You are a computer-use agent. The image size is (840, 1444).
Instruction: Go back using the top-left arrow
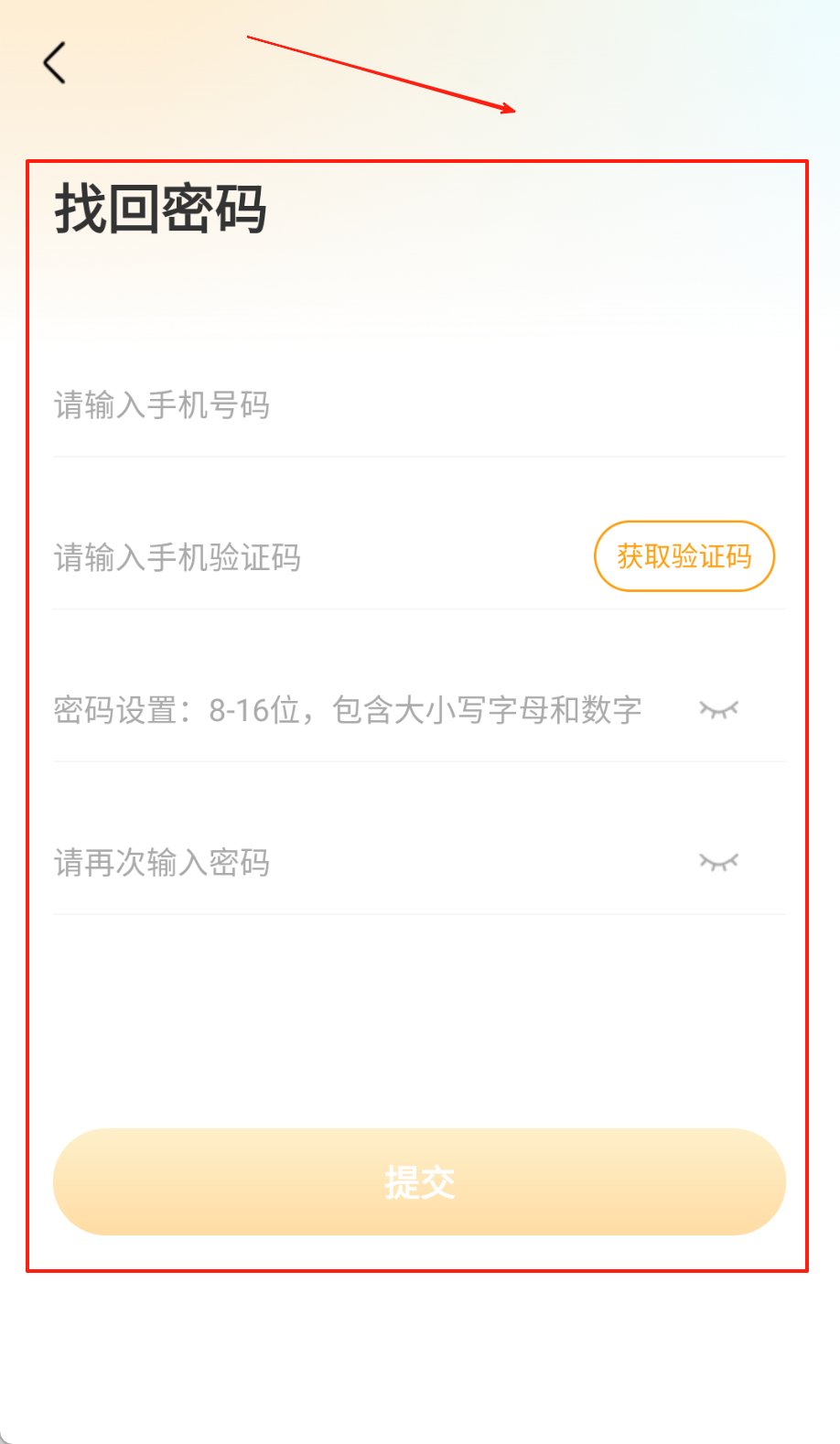click(55, 63)
